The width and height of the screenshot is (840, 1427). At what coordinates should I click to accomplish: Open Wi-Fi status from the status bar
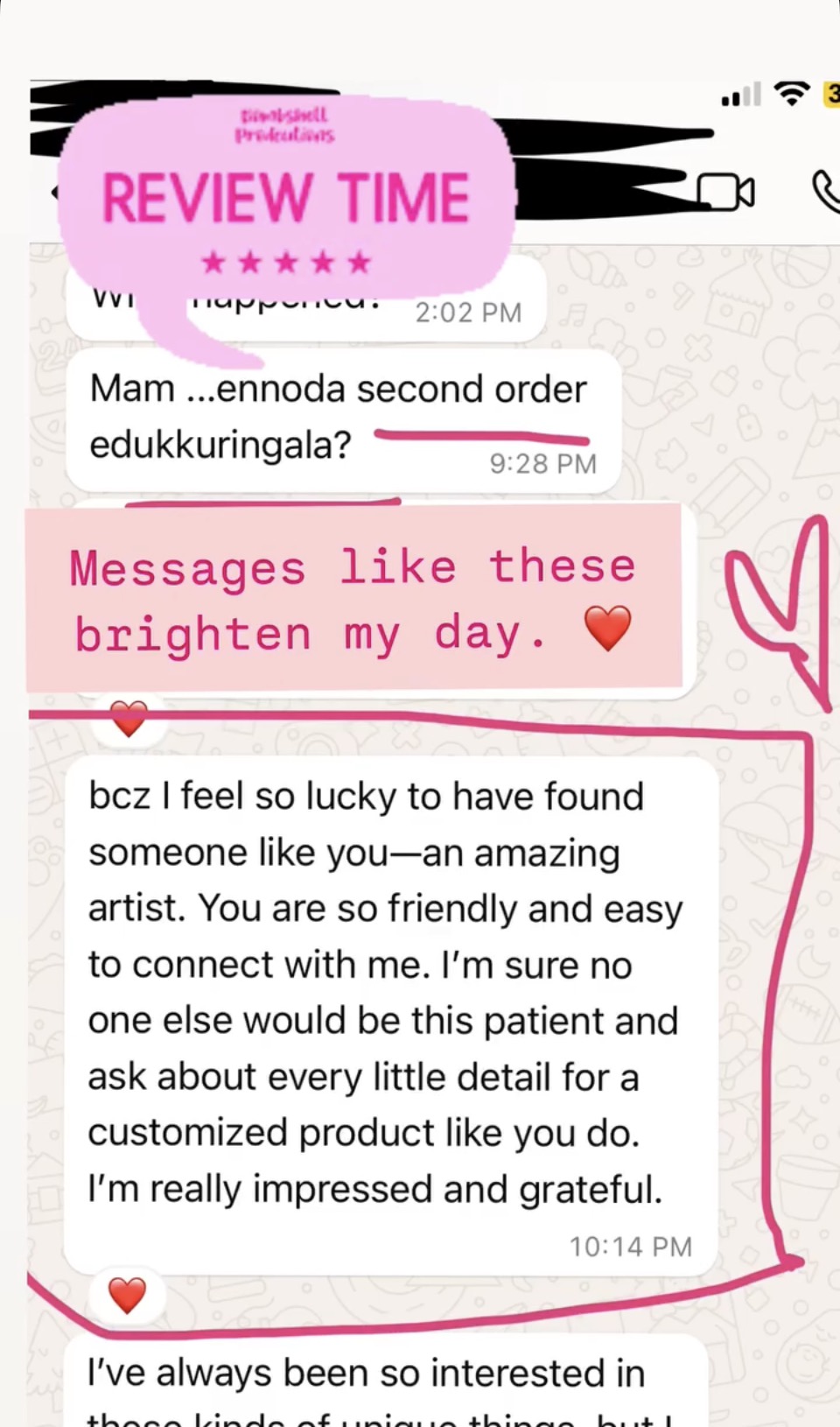point(792,95)
